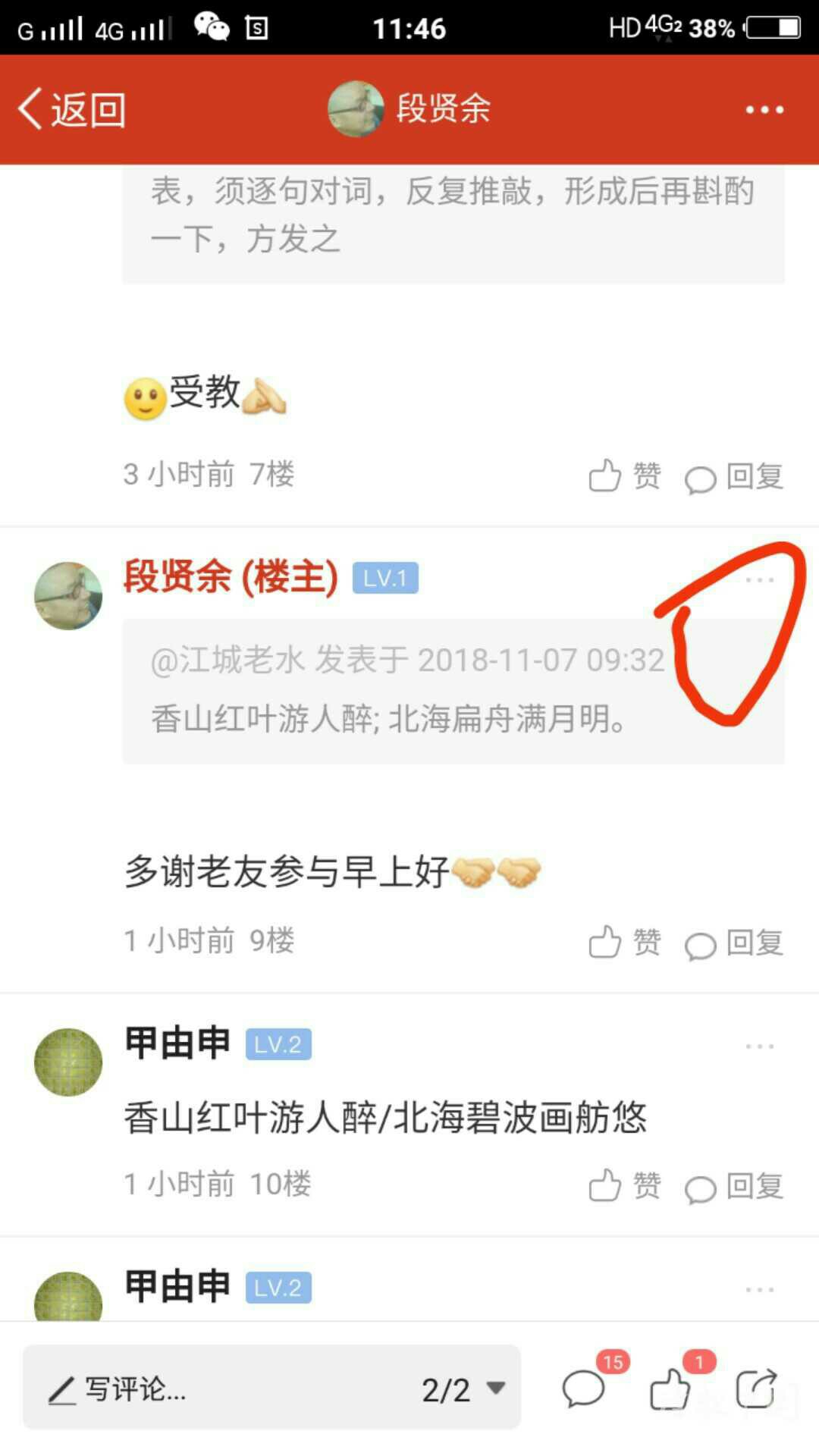The width and height of the screenshot is (819, 1456).
Task: Reply to the 10楼 comment
Action: click(x=734, y=1185)
